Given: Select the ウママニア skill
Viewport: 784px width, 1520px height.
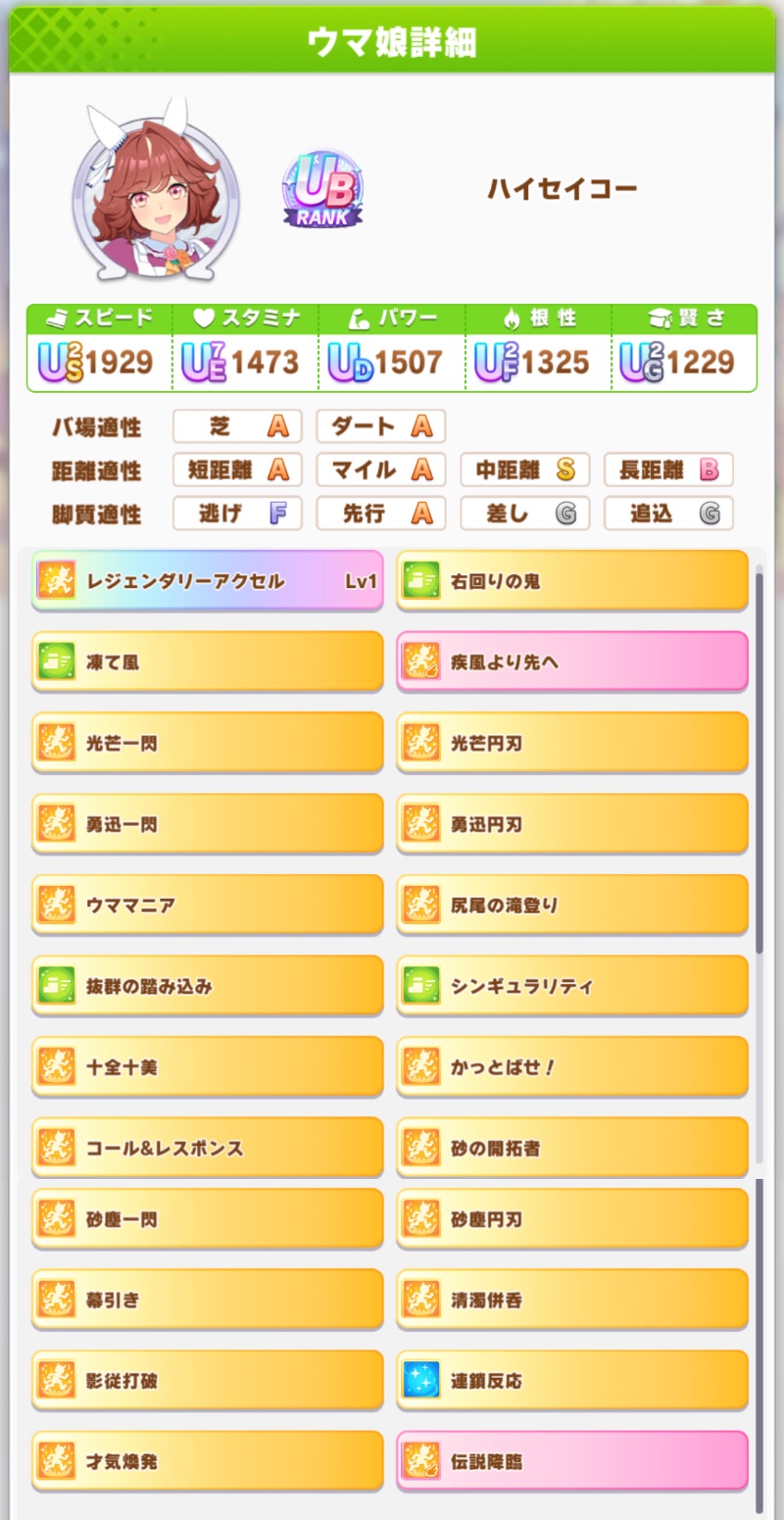Looking at the screenshot, I should [207, 906].
